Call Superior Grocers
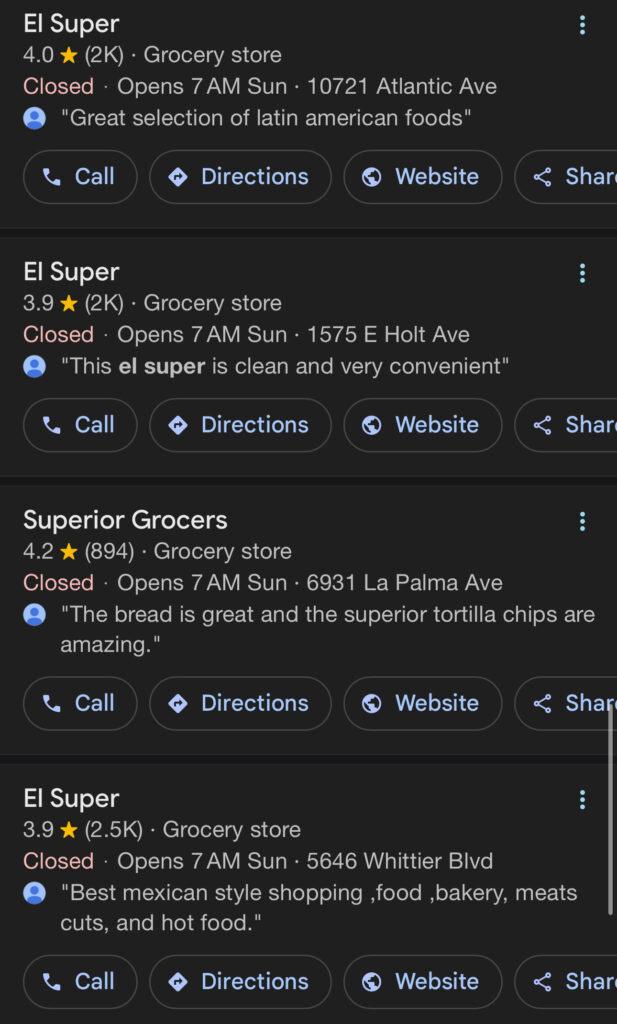The image size is (617, 1024). (80, 703)
